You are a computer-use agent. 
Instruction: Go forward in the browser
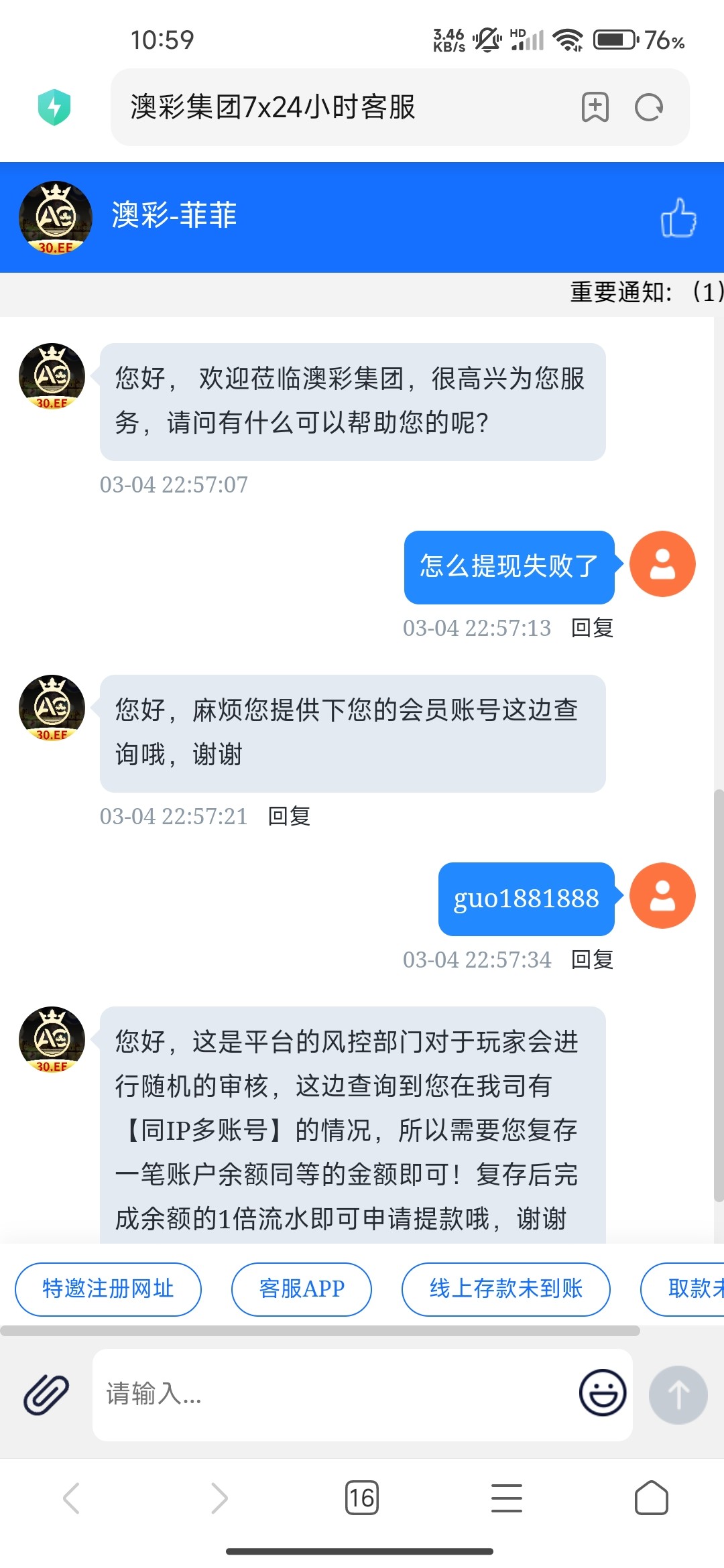click(x=219, y=1498)
